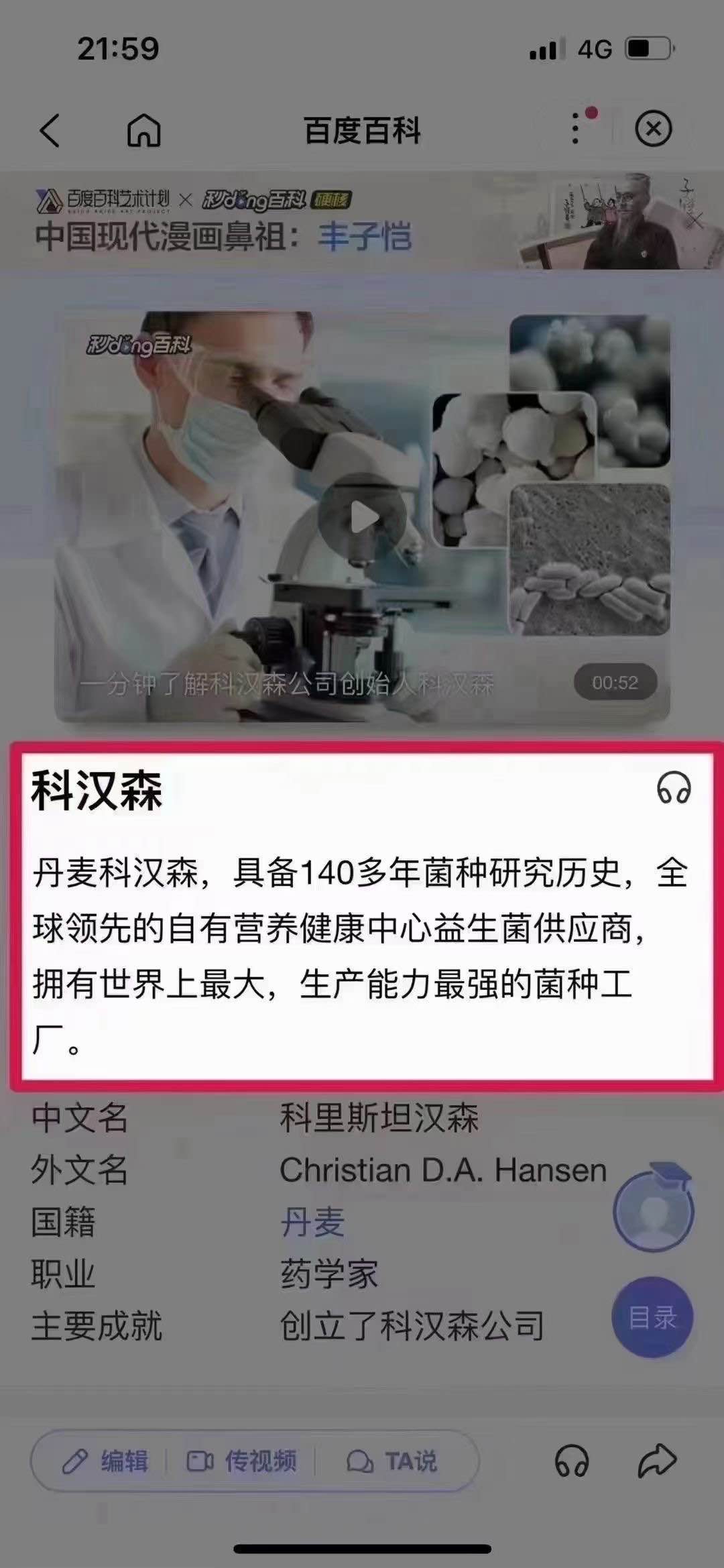Go back to the previous page
724x1568 pixels.
point(50,129)
